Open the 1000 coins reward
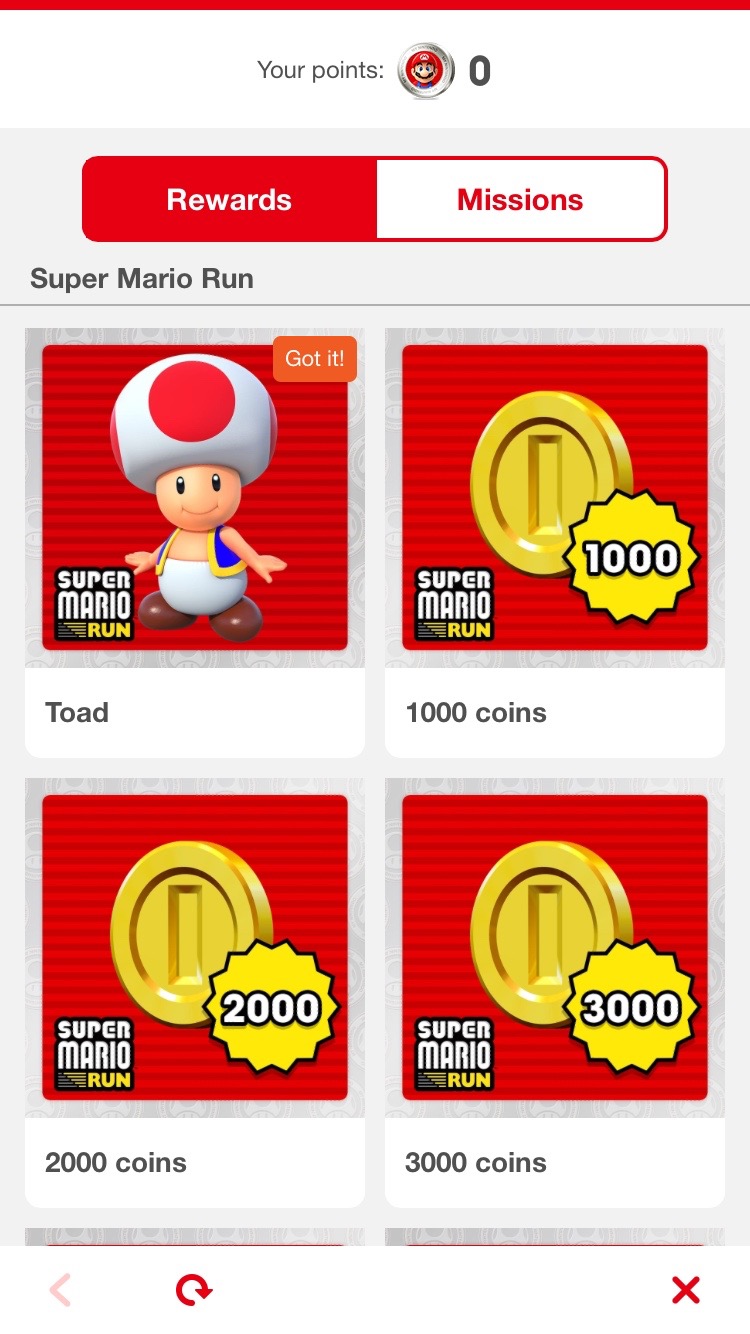Viewport: 750px width, 1334px height. click(x=555, y=541)
